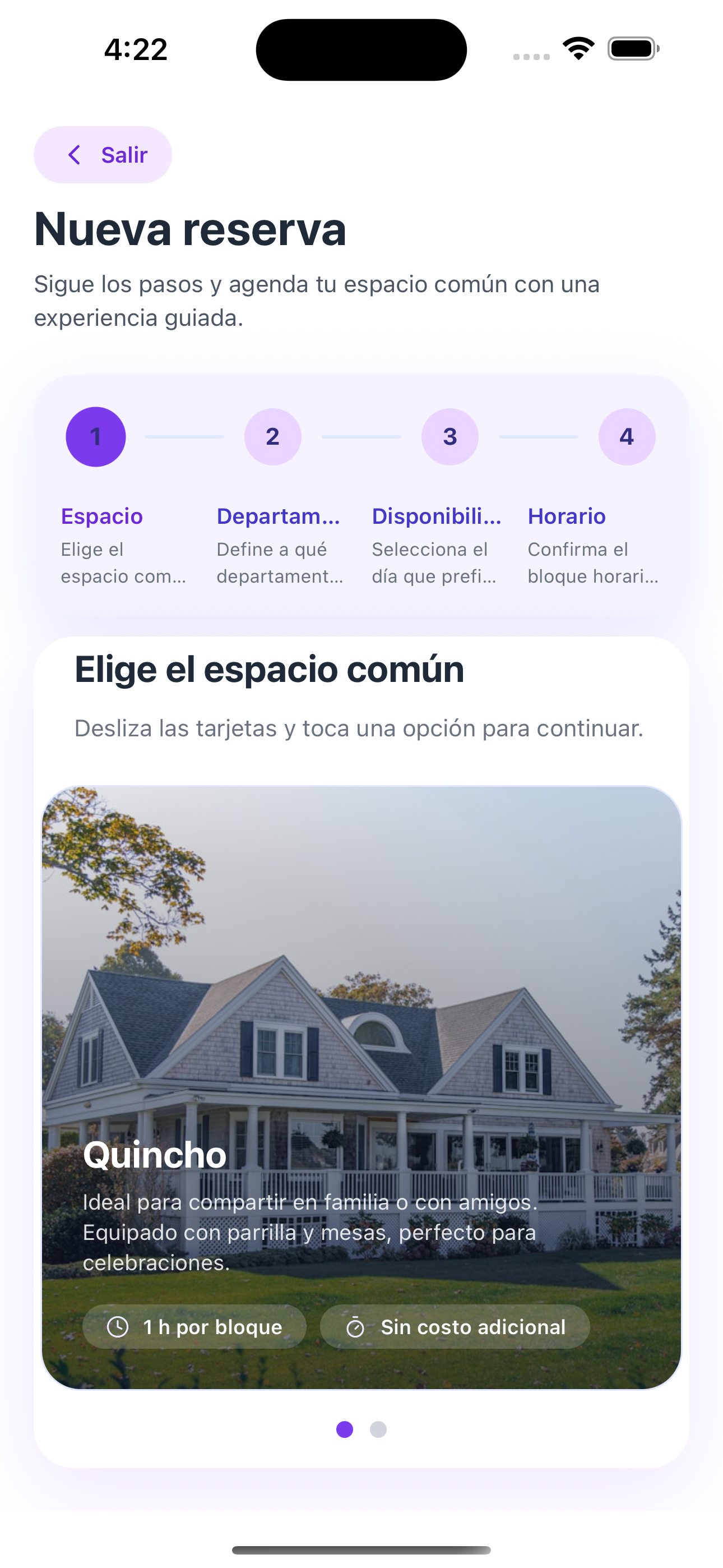Go to step 2 Departamento

[272, 436]
